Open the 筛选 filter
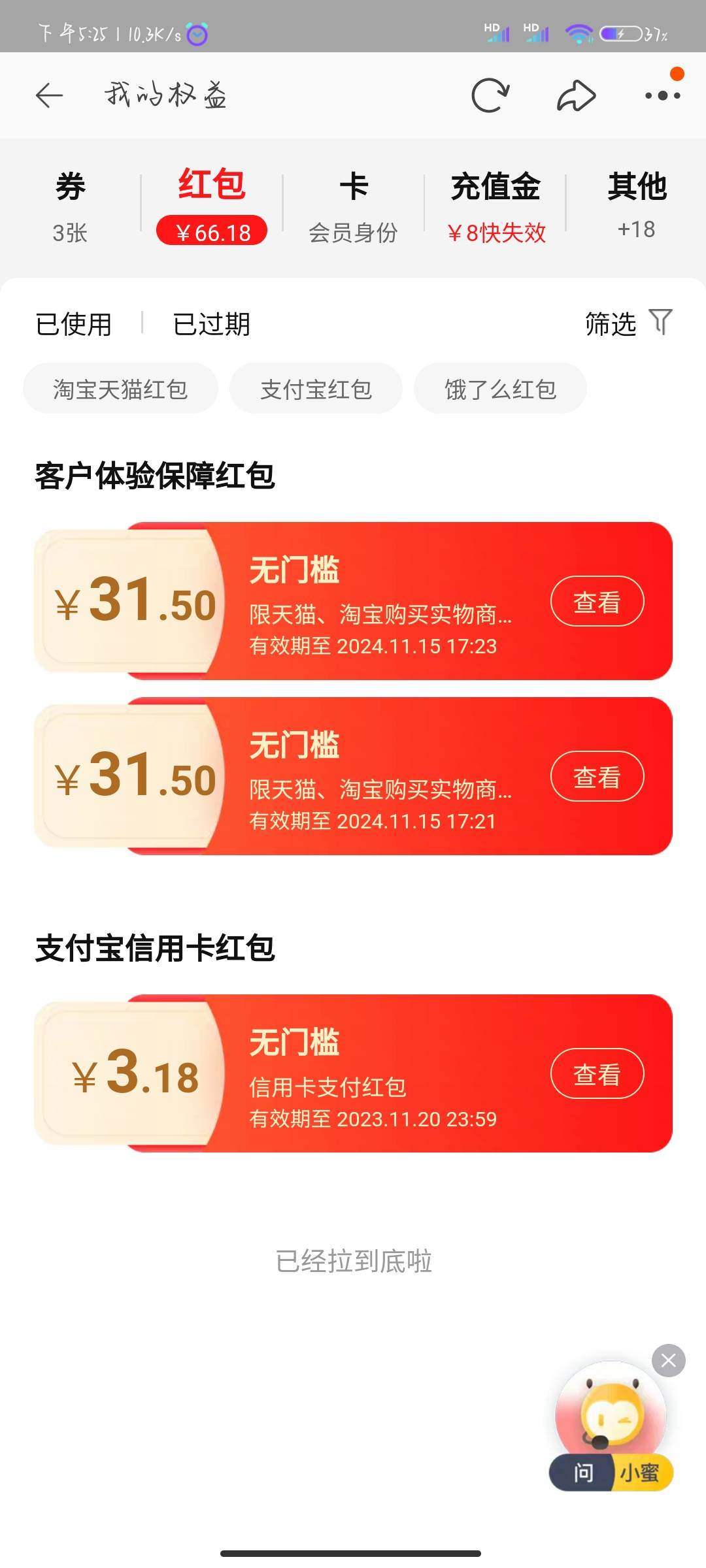 pyautogui.click(x=628, y=323)
